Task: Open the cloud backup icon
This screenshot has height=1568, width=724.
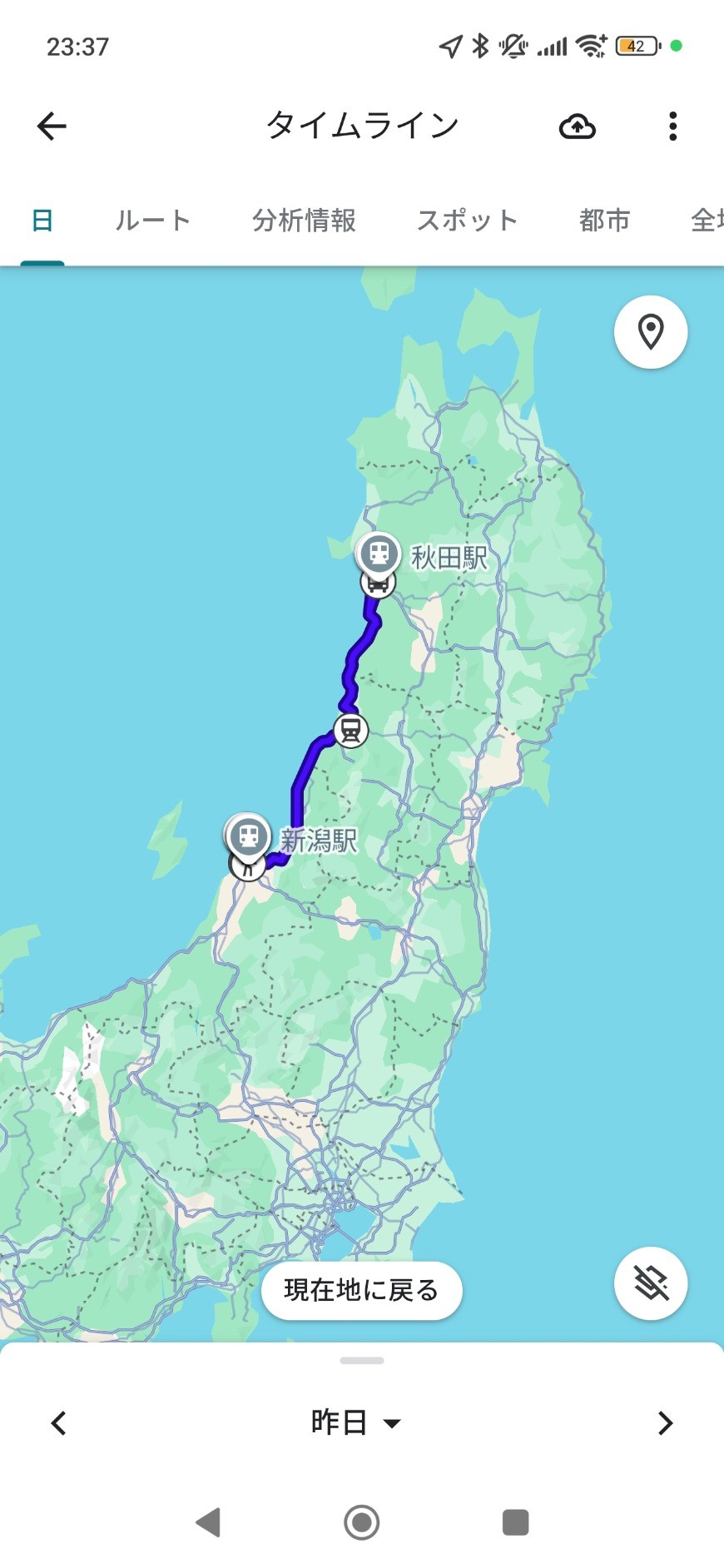Action: (x=577, y=127)
